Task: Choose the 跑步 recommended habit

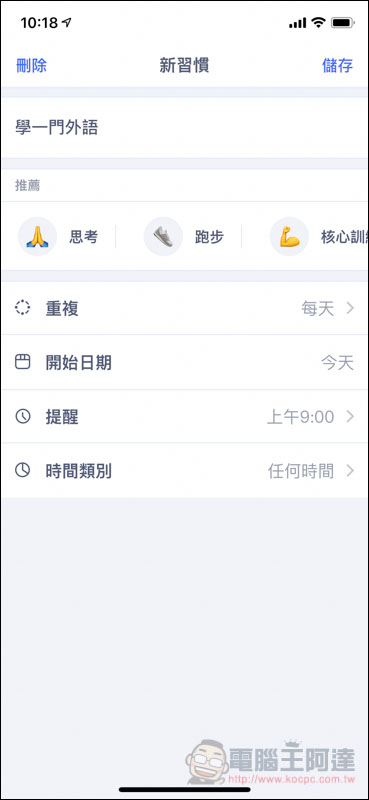Action: tap(184, 236)
